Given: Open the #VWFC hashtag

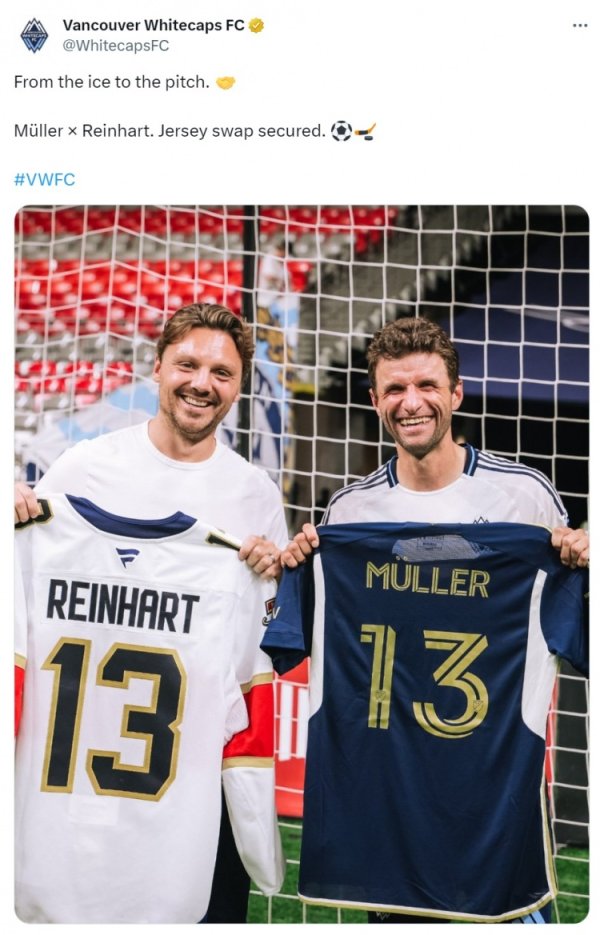Looking at the screenshot, I should pyautogui.click(x=44, y=179).
